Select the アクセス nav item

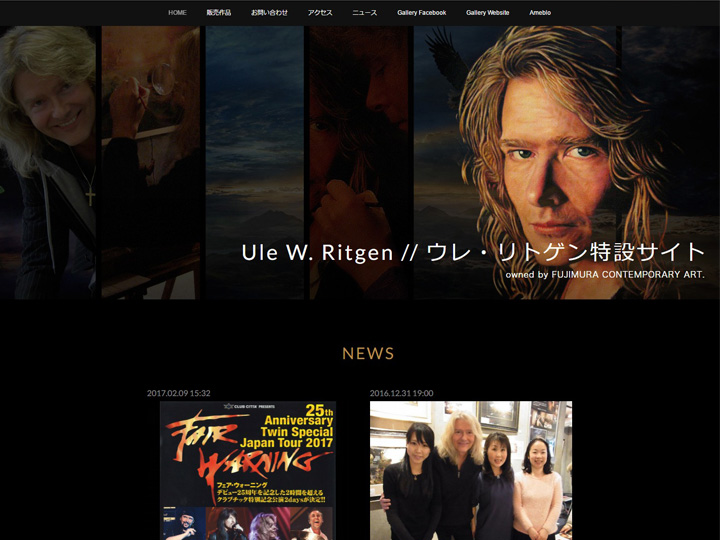coord(320,13)
